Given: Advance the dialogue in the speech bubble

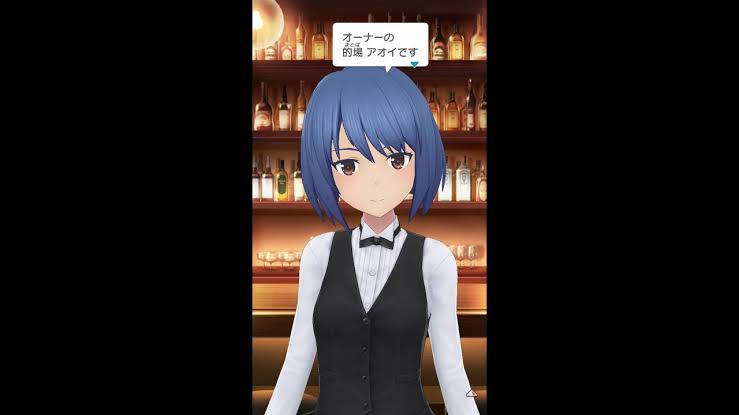Looking at the screenshot, I should click(x=414, y=63).
